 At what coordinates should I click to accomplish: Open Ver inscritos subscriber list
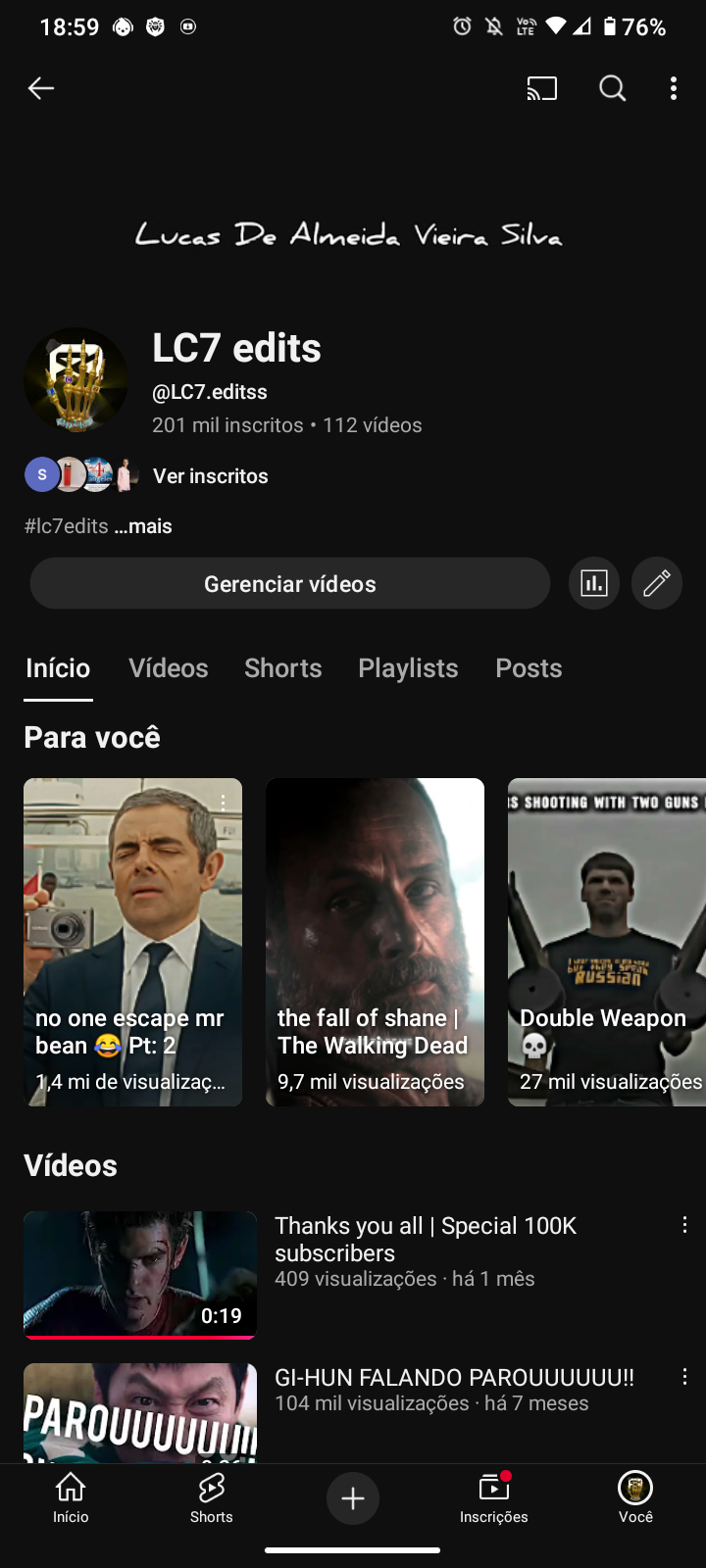click(x=210, y=476)
